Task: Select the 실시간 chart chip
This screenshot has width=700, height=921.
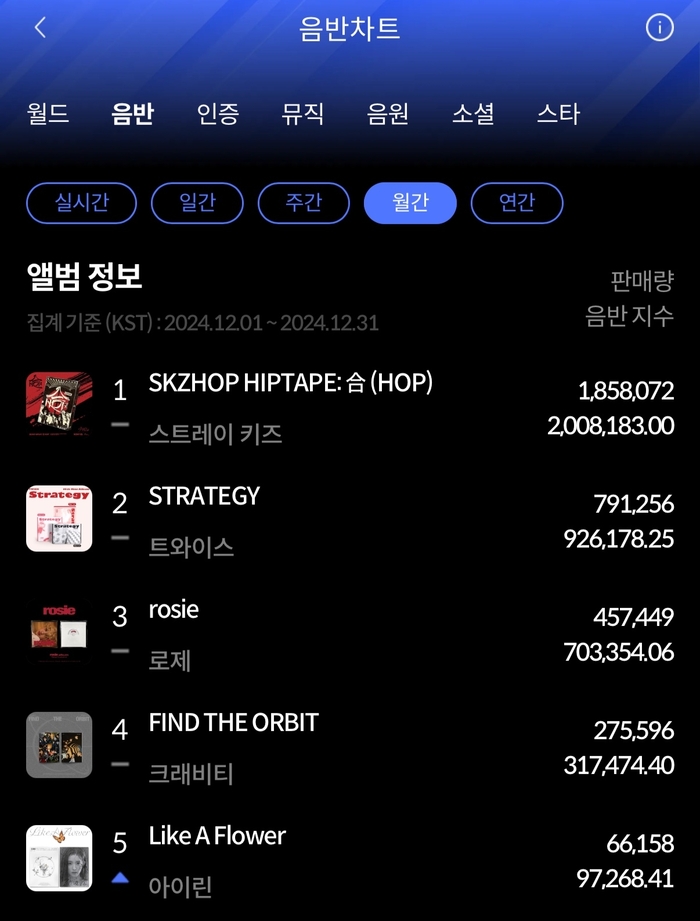Action: (82, 203)
